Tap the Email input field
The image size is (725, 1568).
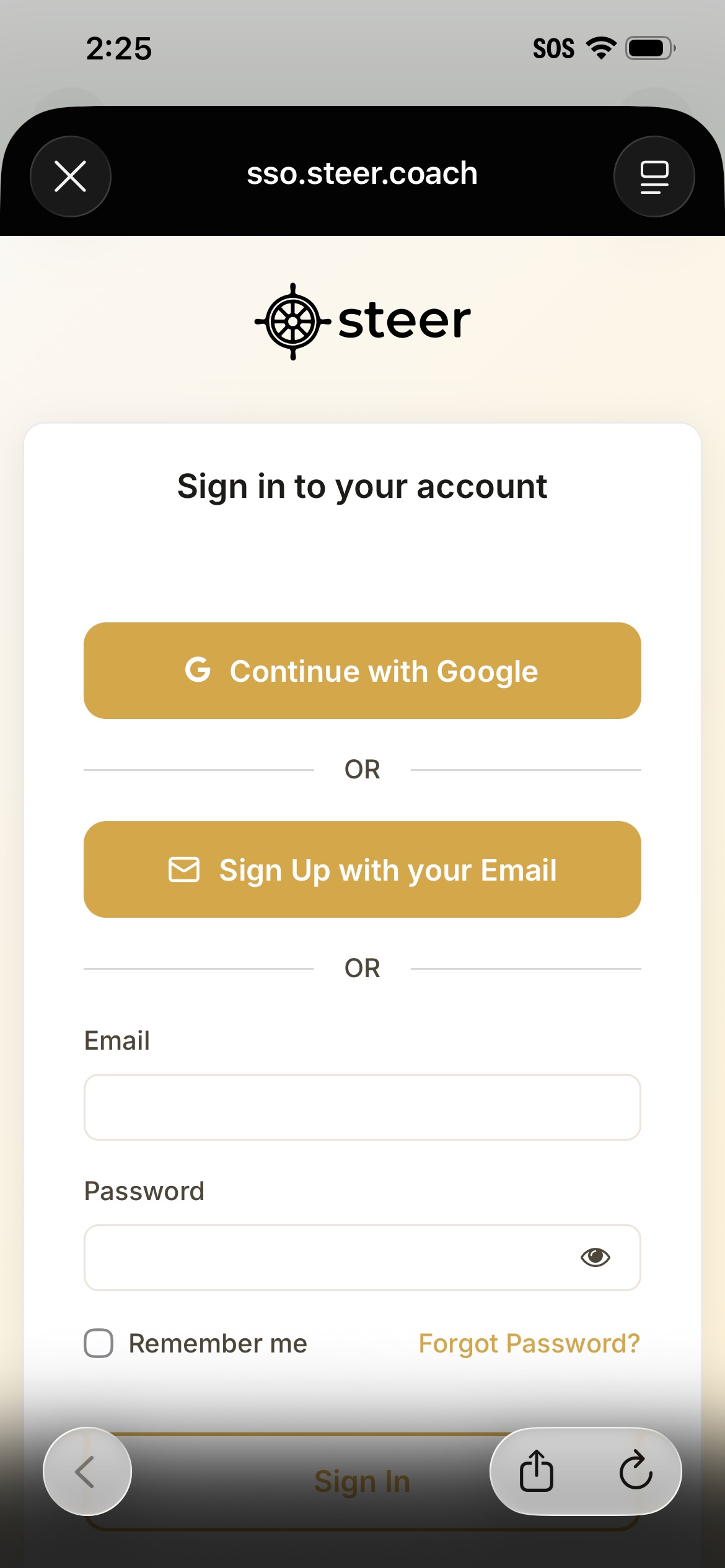tap(362, 1106)
